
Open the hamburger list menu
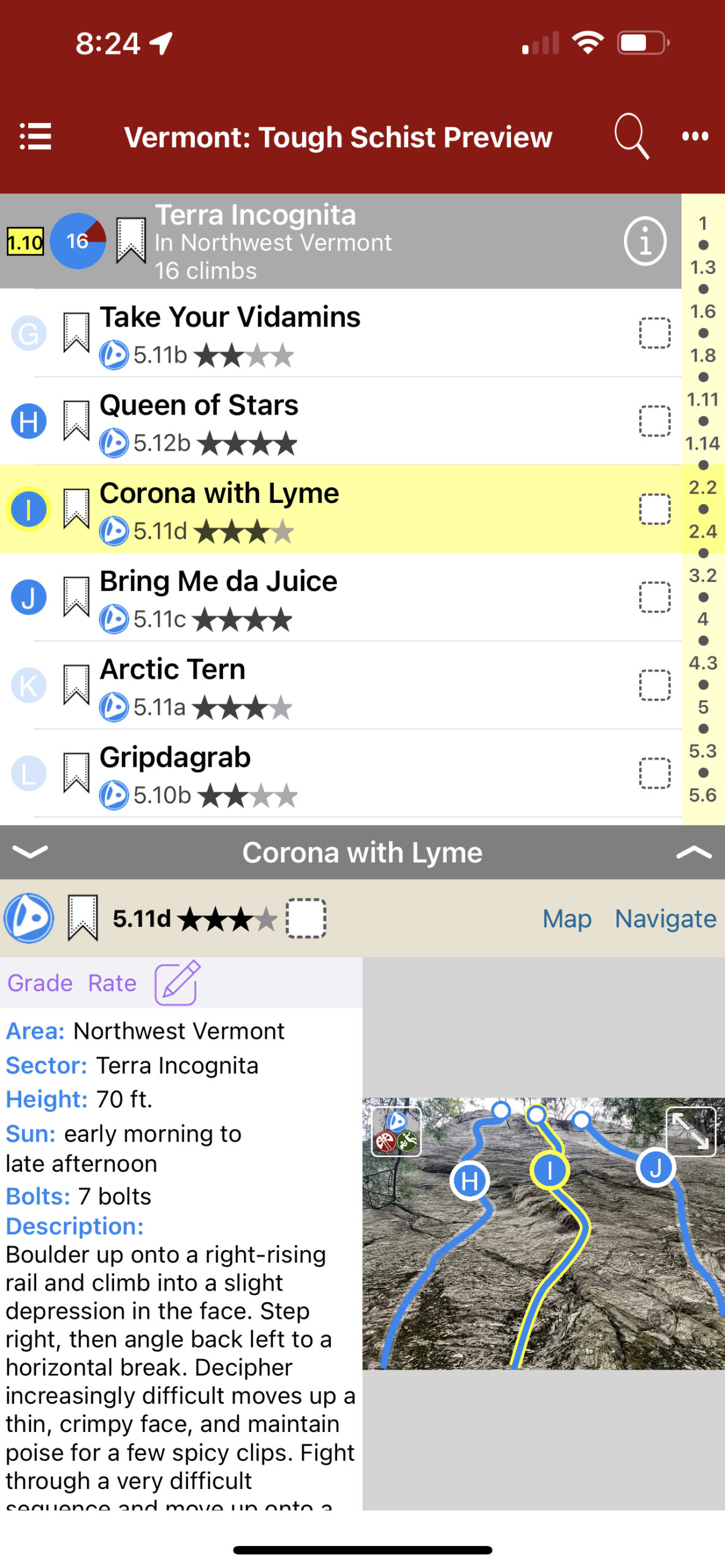pyautogui.click(x=35, y=136)
